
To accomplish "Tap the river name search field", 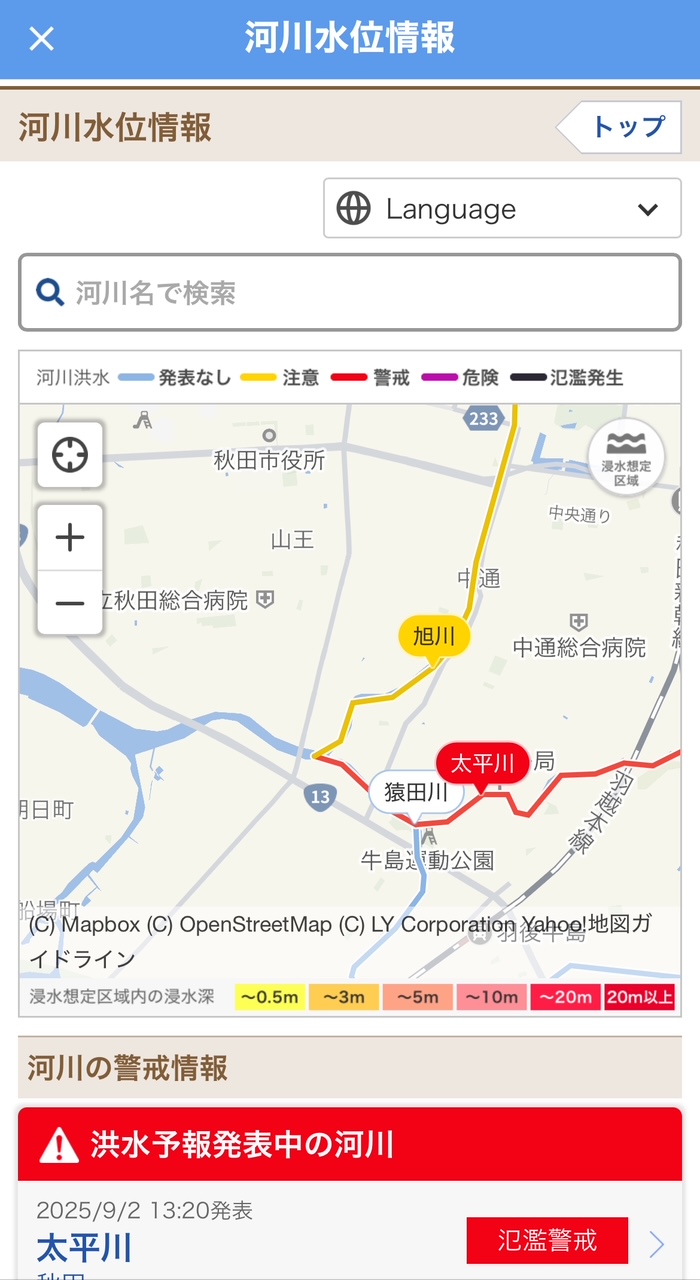I will 350,293.
